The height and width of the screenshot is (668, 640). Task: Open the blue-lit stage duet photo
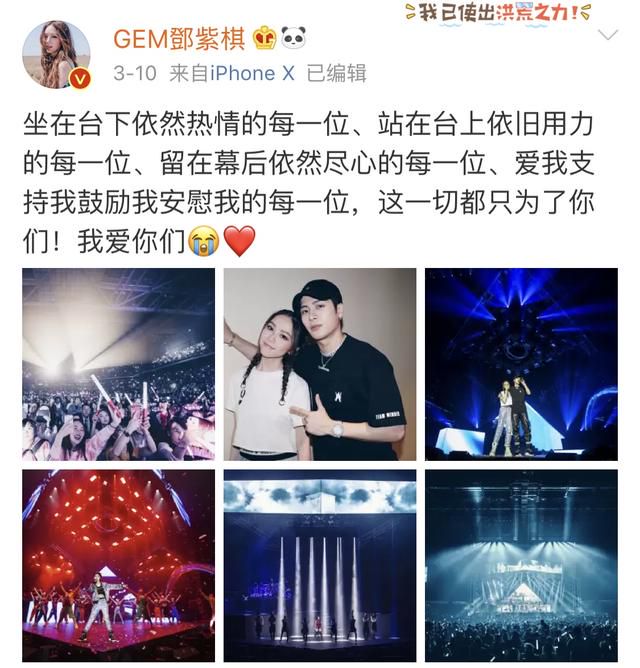[x=521, y=364]
